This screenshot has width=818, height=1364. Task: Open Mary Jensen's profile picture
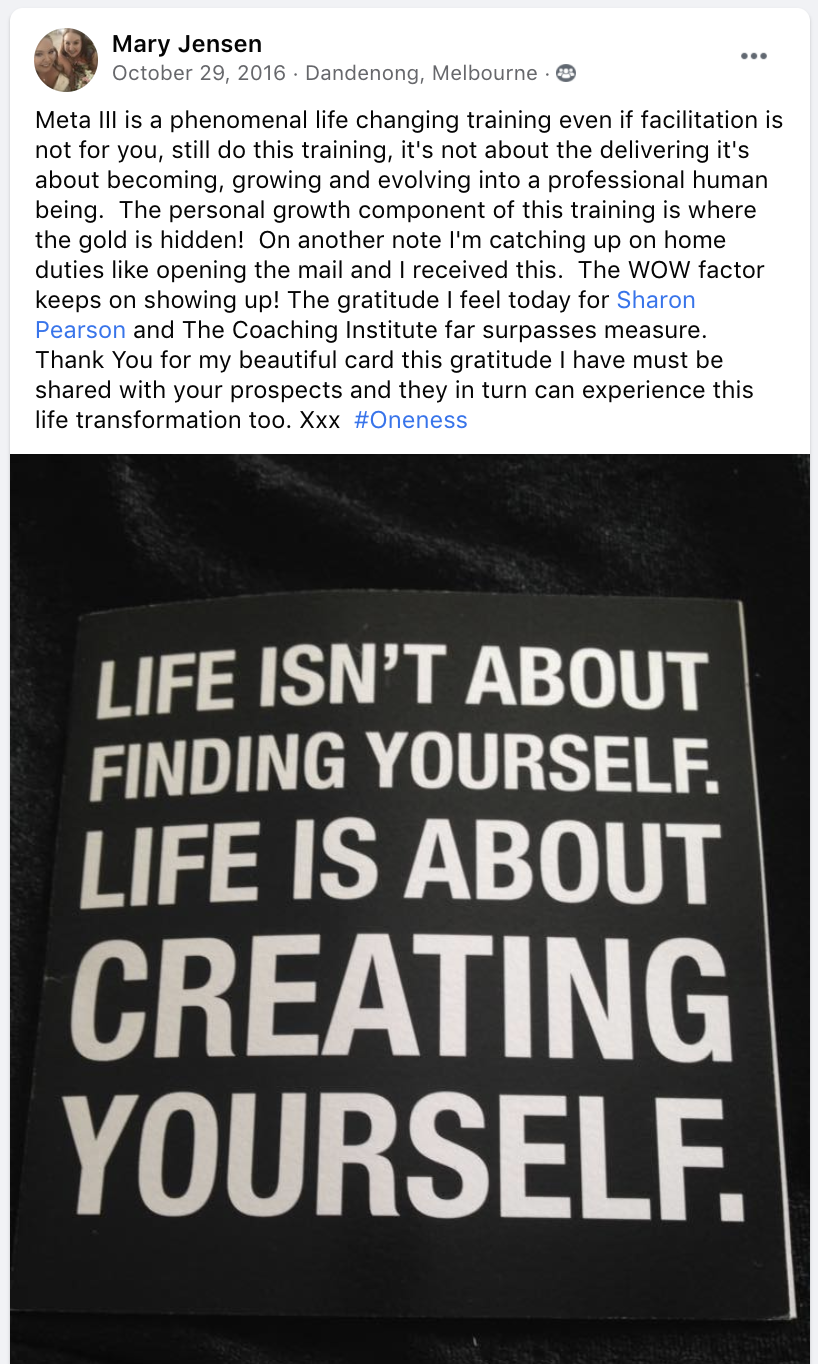(66, 59)
